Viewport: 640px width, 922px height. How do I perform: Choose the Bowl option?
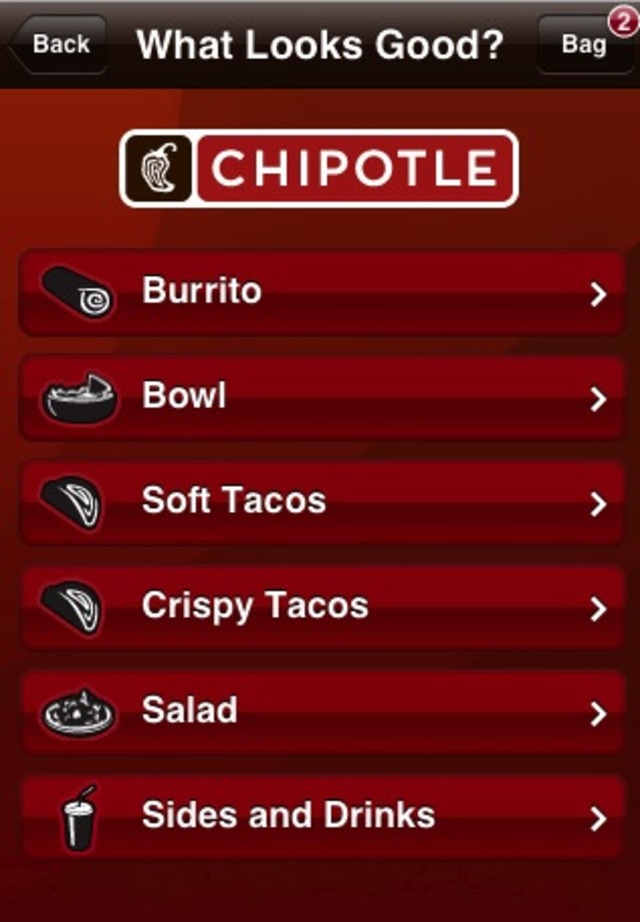(x=320, y=398)
